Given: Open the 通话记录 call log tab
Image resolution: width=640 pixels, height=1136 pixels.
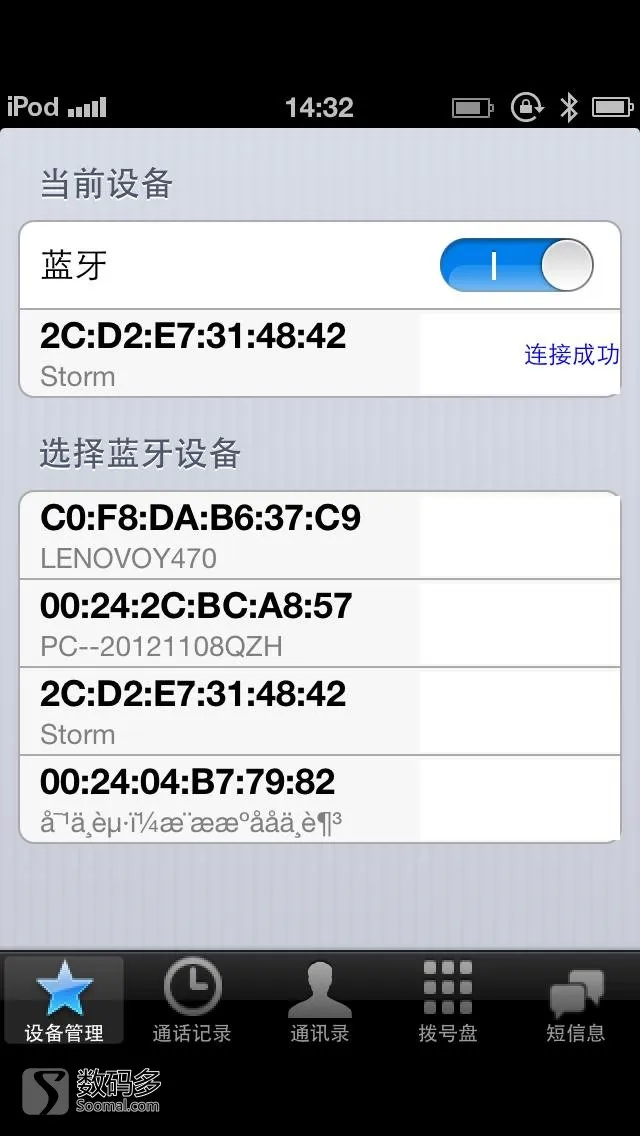Looking at the screenshot, I should coord(192,1000).
